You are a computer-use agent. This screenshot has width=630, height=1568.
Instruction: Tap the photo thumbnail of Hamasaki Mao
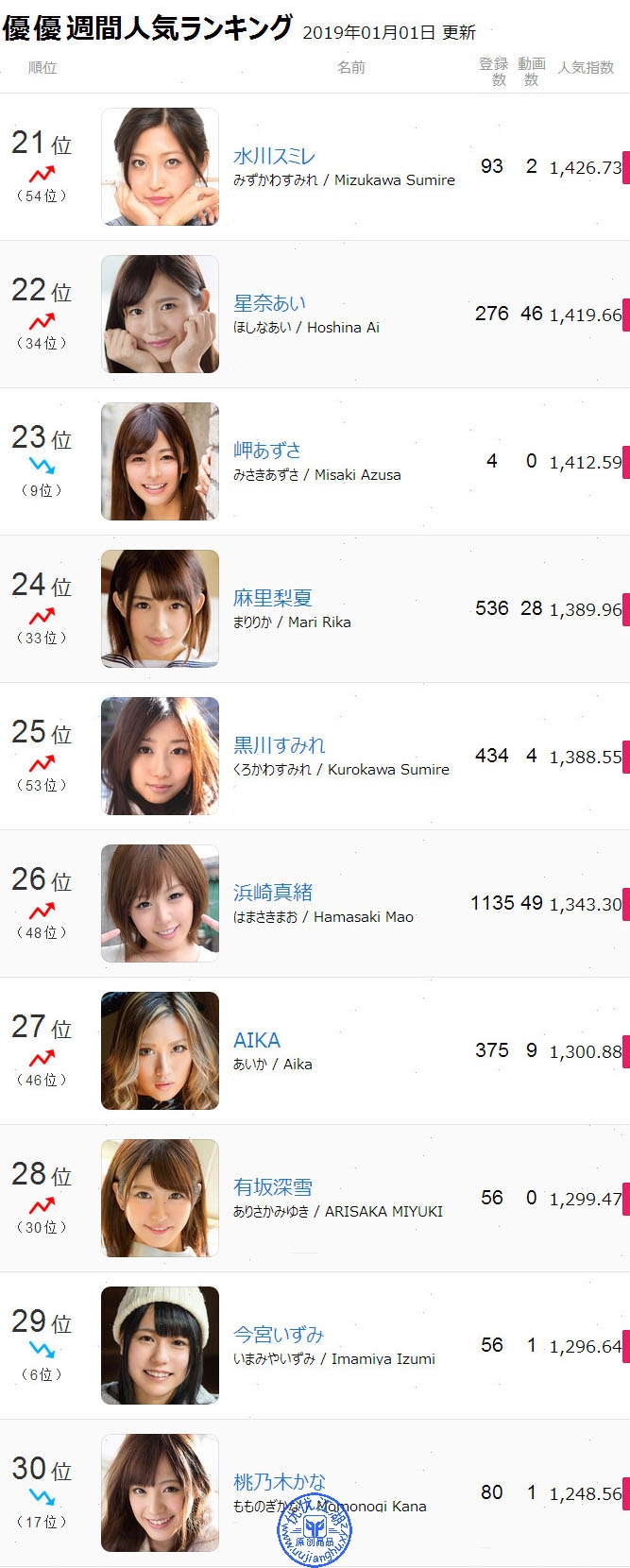coord(160,903)
